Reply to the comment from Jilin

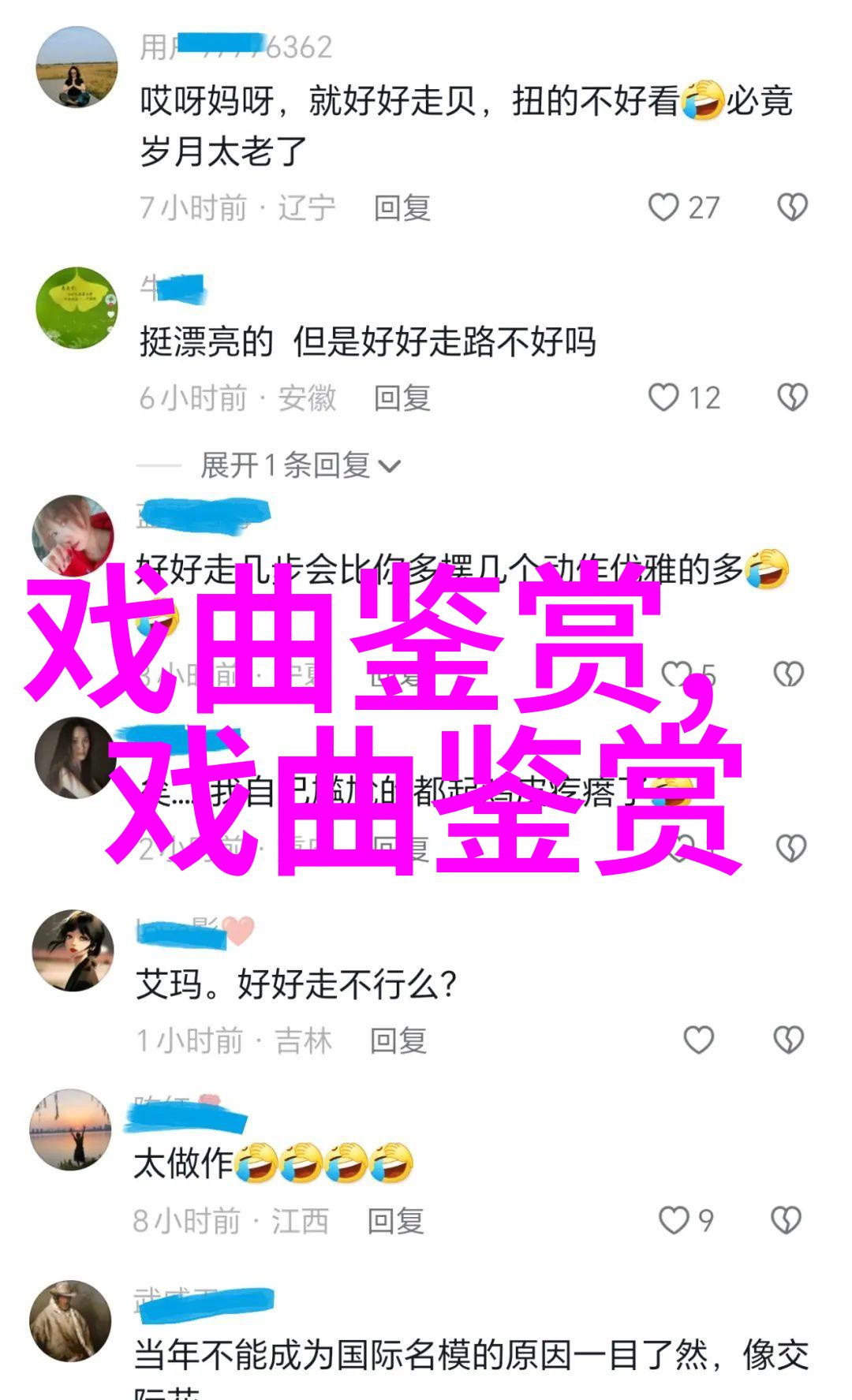point(398,1041)
